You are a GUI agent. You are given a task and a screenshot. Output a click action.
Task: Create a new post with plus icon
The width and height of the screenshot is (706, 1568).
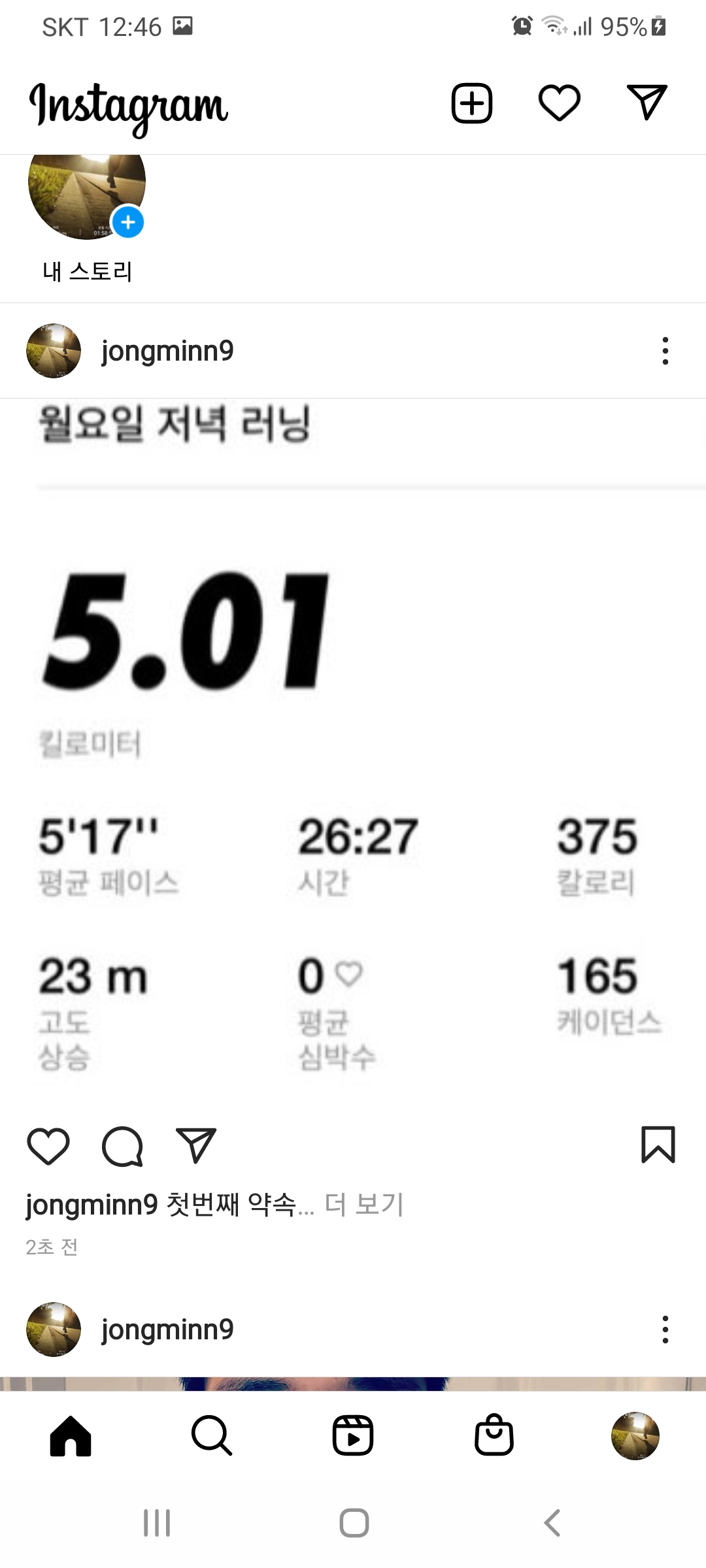pos(471,103)
